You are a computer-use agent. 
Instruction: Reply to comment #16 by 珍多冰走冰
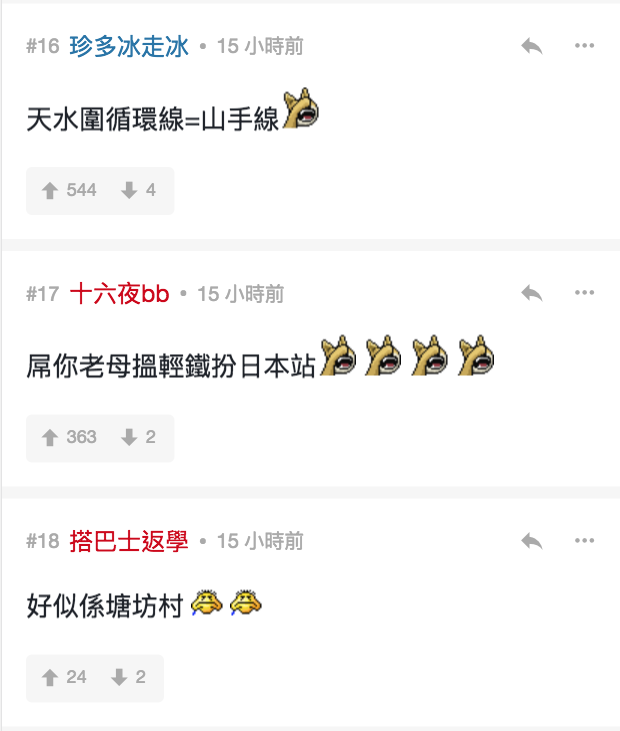click(532, 46)
